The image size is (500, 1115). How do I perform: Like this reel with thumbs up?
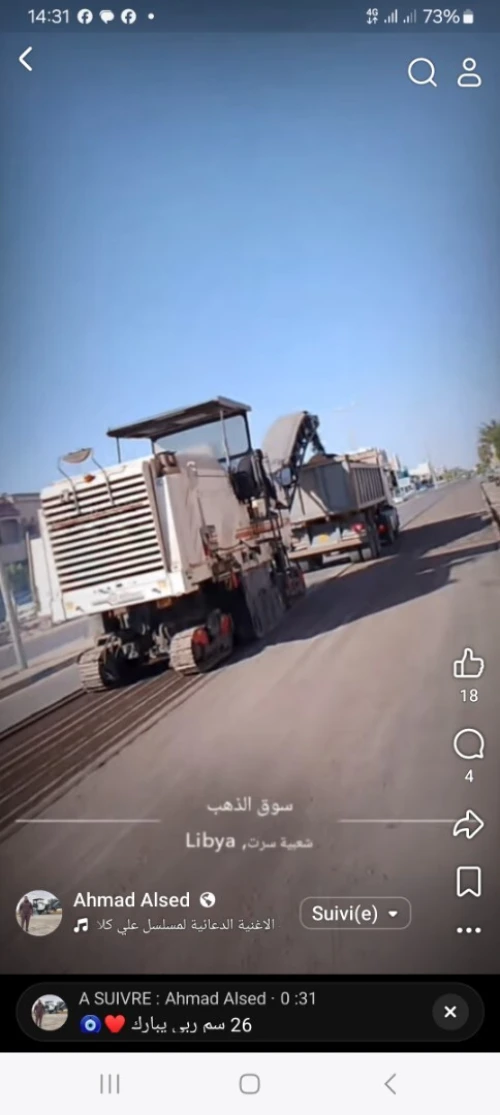pos(469,663)
